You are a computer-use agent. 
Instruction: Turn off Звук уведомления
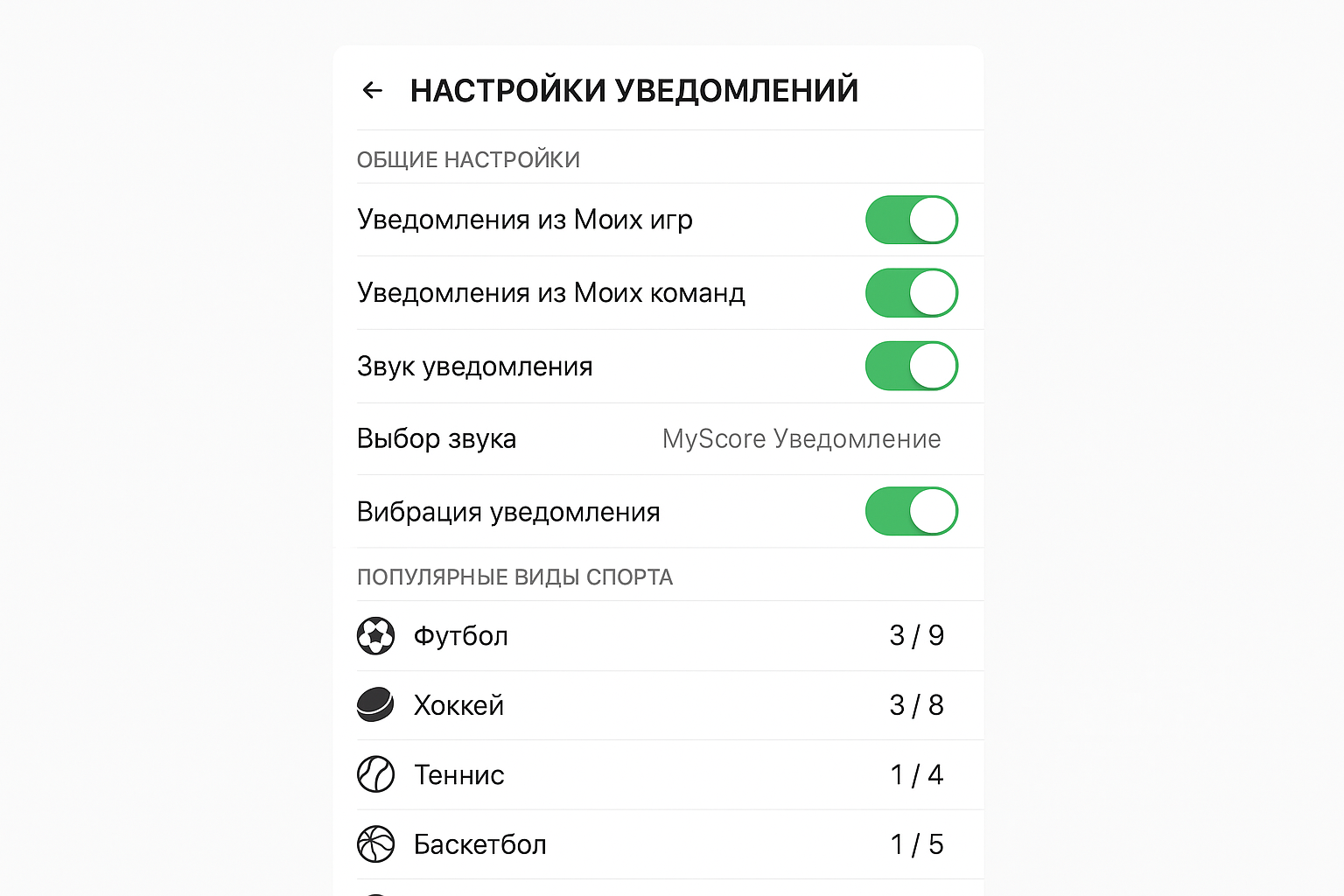pyautogui.click(x=911, y=366)
